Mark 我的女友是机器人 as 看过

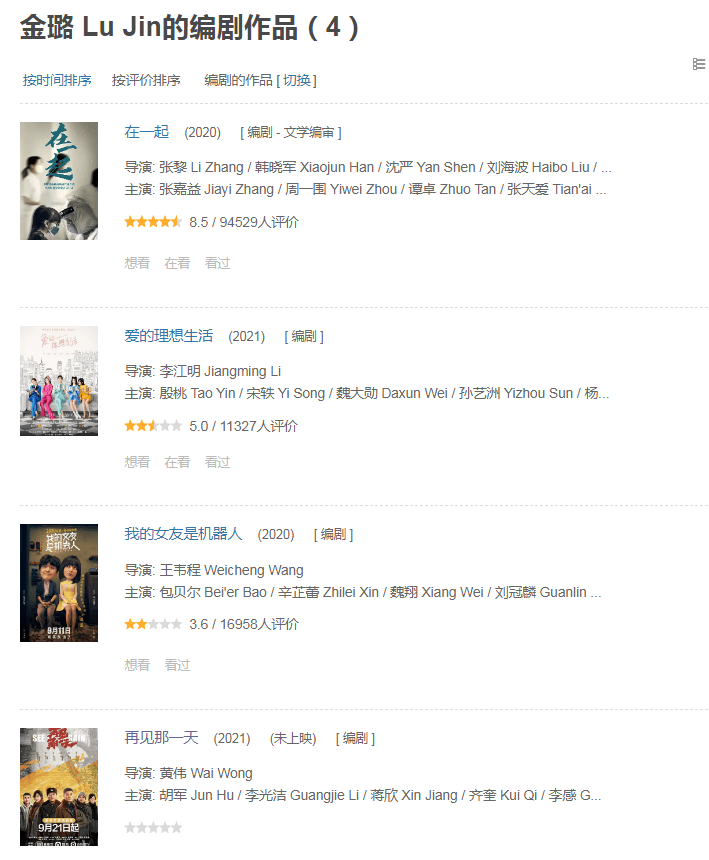coord(177,665)
